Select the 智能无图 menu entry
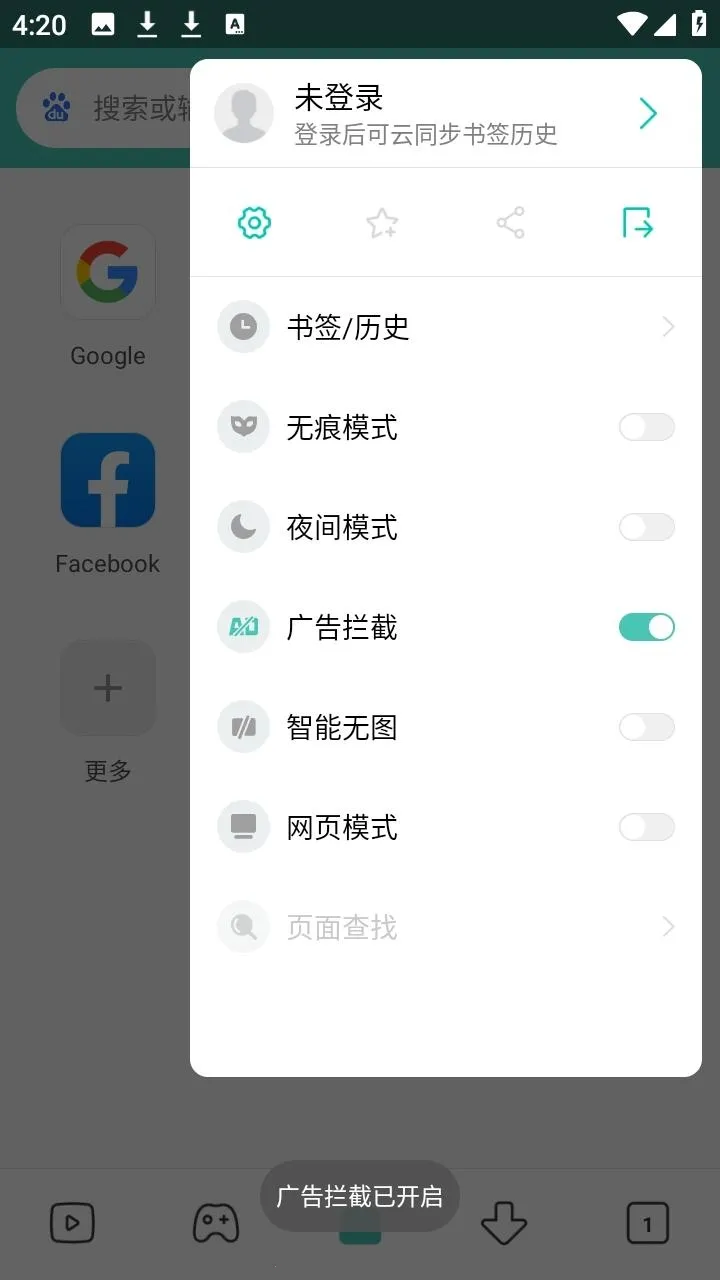 coord(343,727)
